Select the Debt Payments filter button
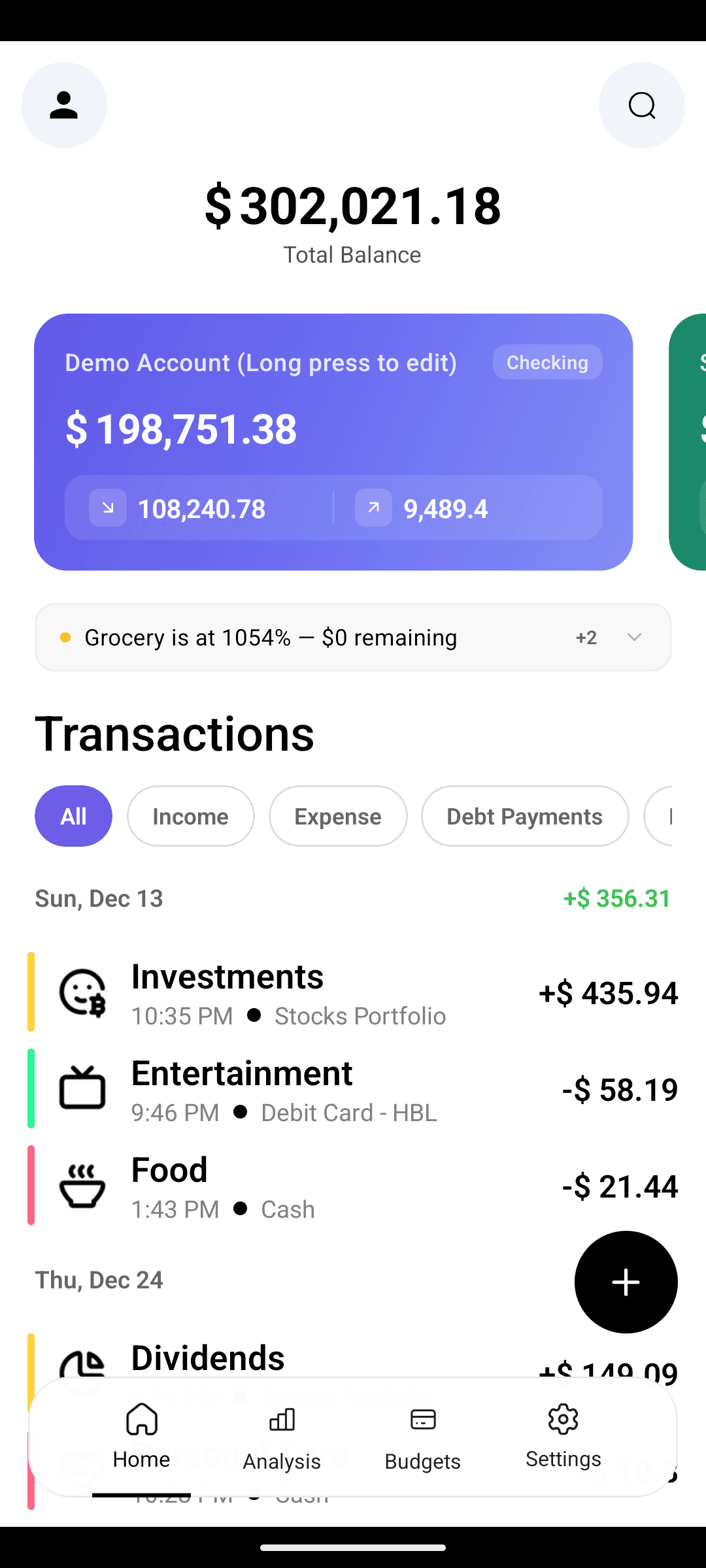The height and width of the screenshot is (1568, 706). pos(524,816)
